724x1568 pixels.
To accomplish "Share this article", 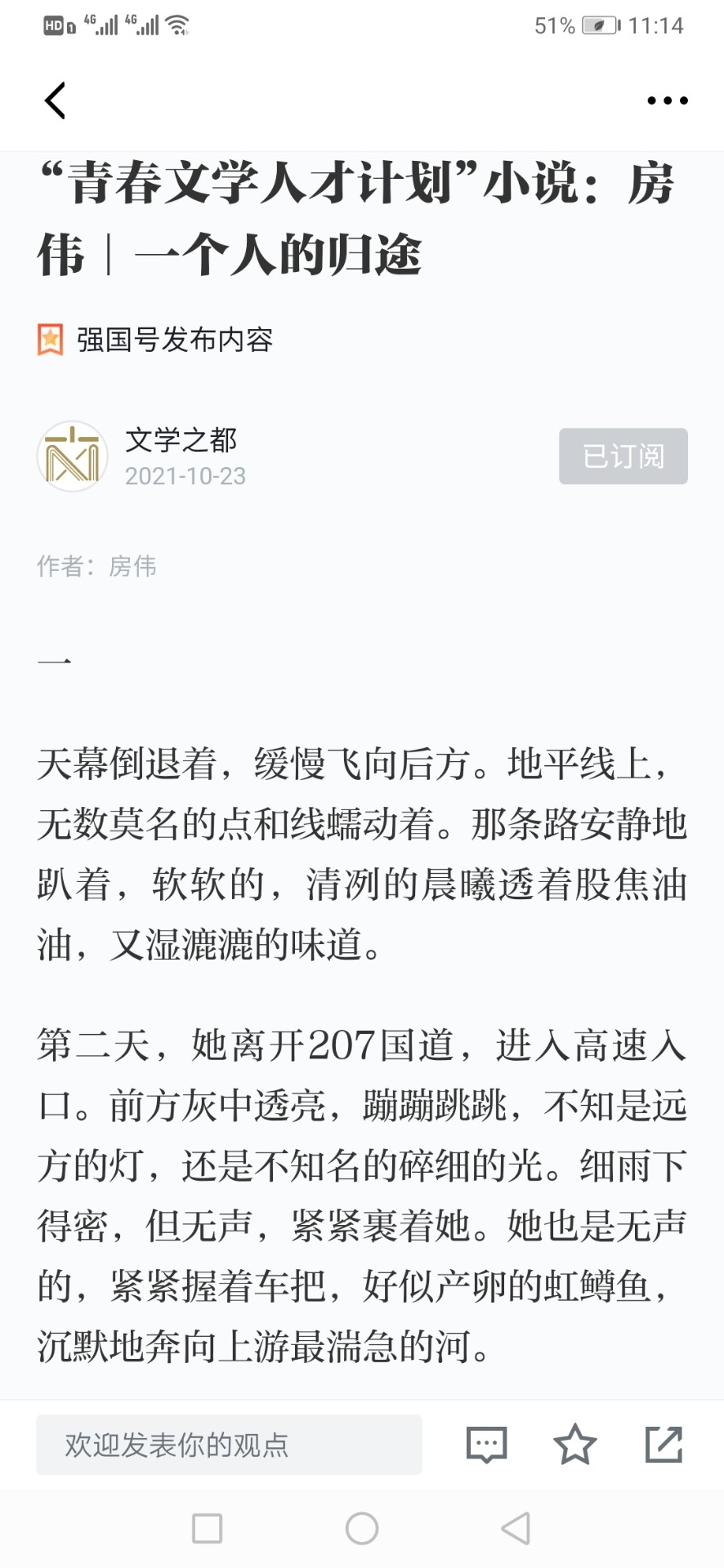I will coord(664,1444).
